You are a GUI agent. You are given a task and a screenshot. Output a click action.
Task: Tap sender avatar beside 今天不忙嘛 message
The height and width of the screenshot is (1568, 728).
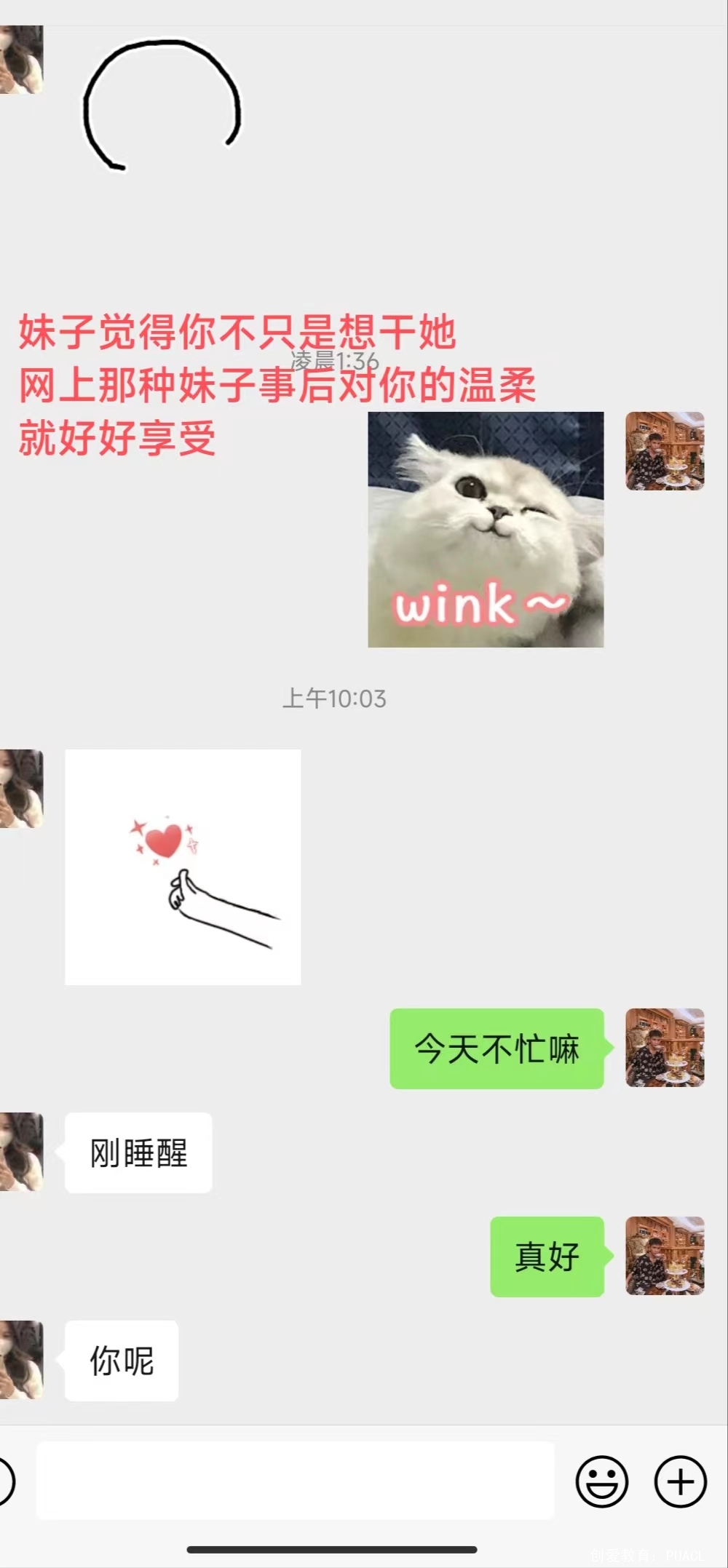[665, 1048]
